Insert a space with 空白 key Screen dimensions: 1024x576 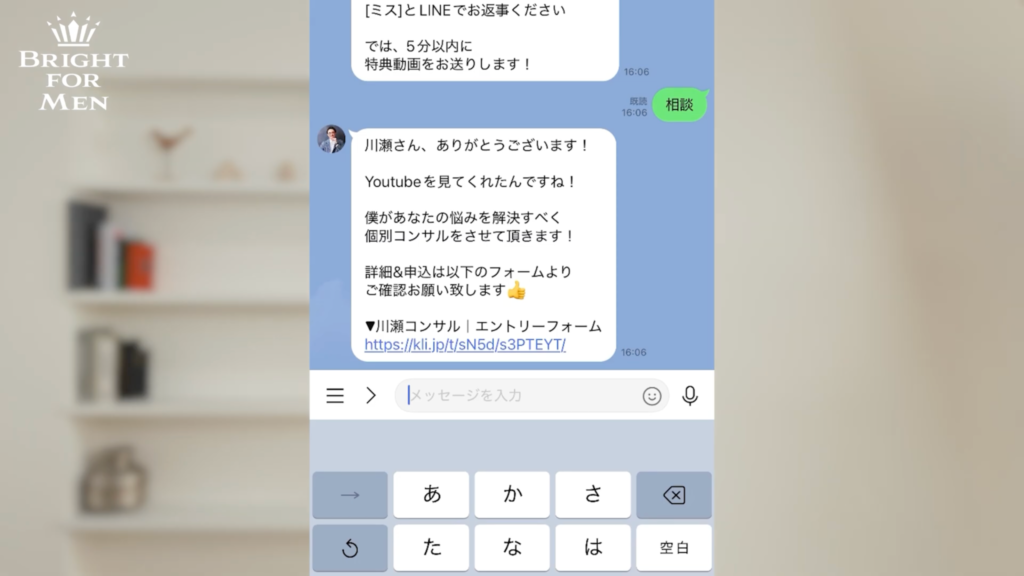pyautogui.click(x=674, y=547)
